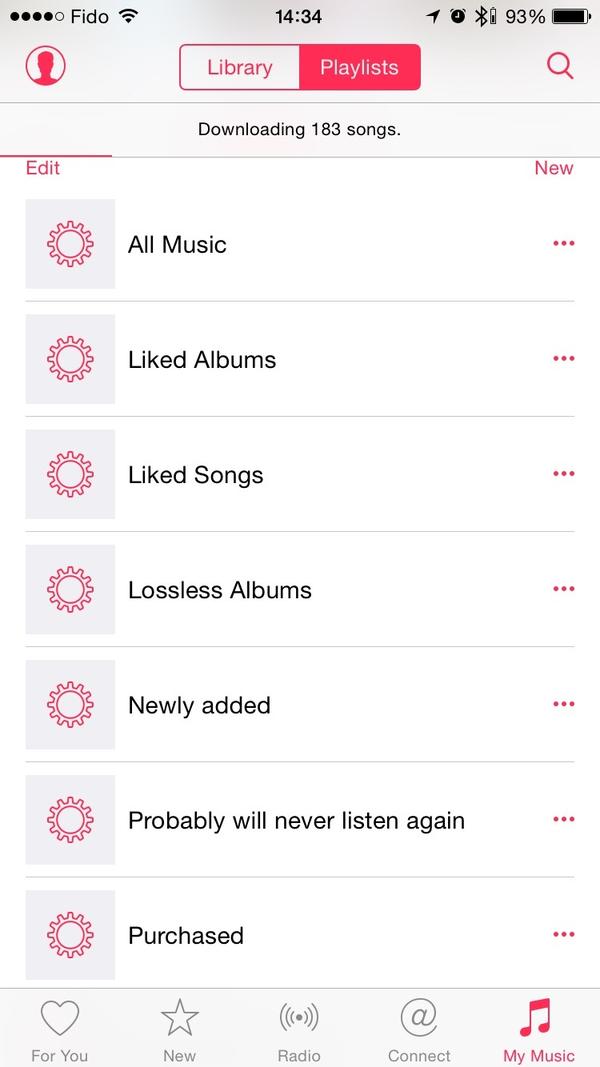Tap Edit to modify playlists
The width and height of the screenshot is (600, 1067).
[43, 168]
